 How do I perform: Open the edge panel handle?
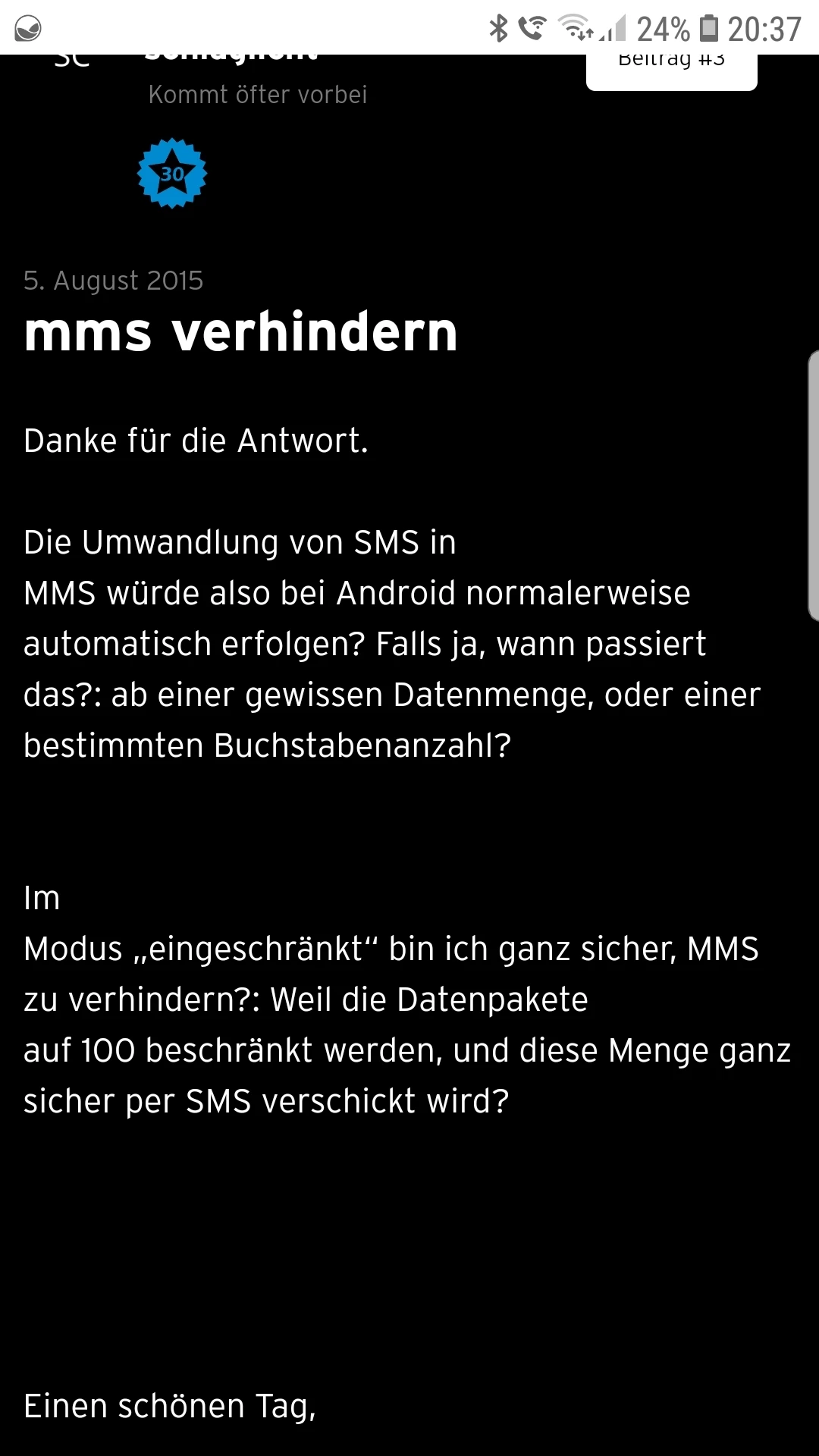tap(813, 489)
